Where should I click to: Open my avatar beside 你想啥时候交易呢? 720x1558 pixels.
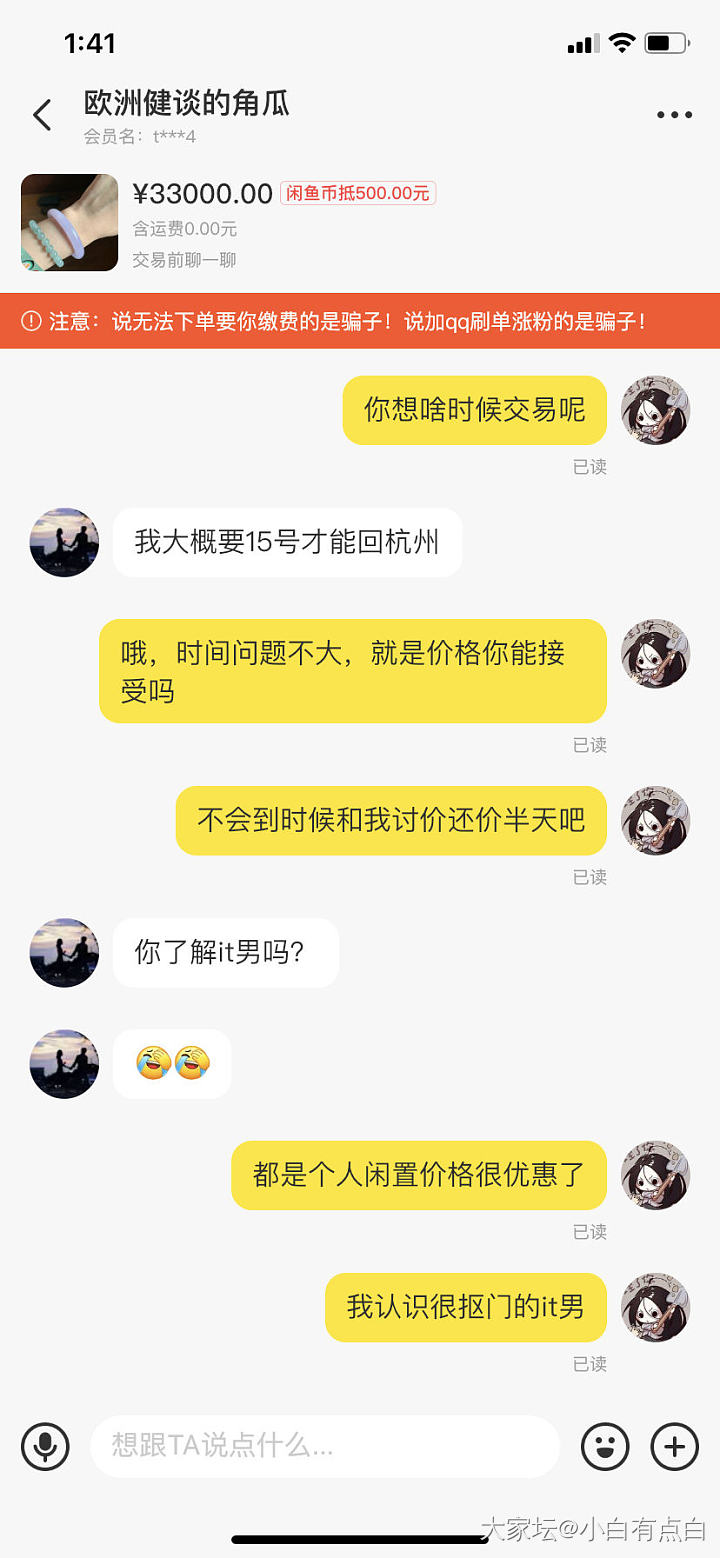coord(656,410)
